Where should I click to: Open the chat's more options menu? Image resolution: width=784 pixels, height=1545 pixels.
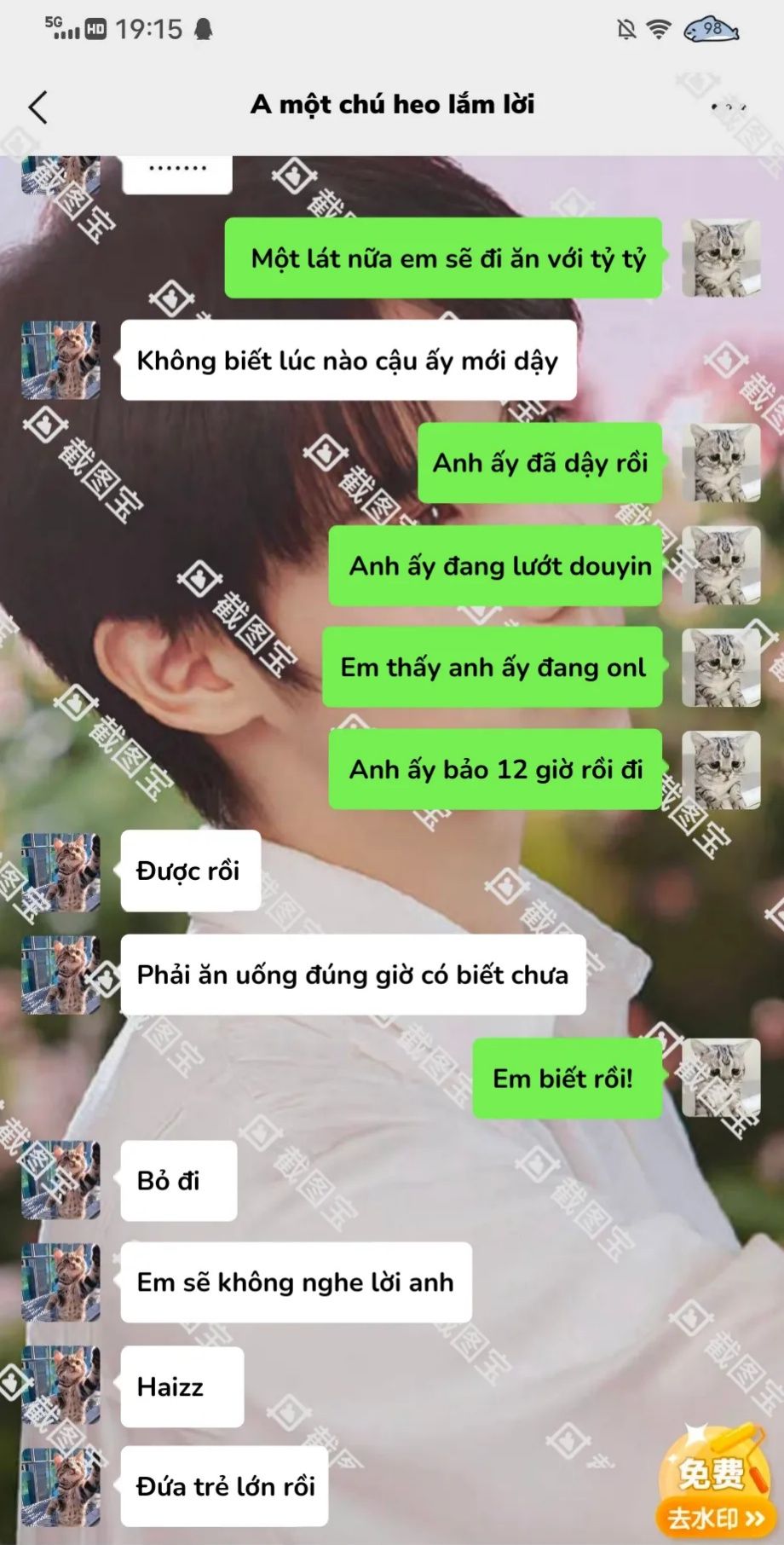(727, 107)
